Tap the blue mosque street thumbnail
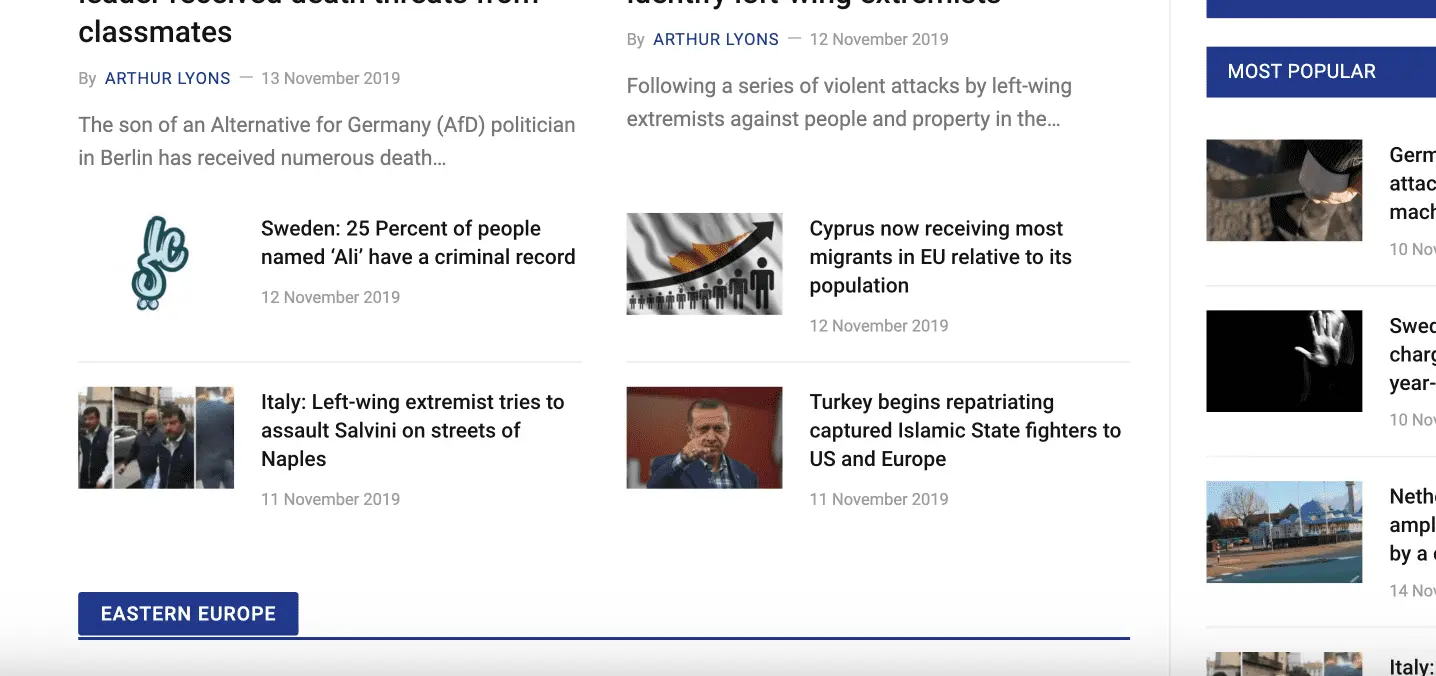The image size is (1436, 676). 1284,532
